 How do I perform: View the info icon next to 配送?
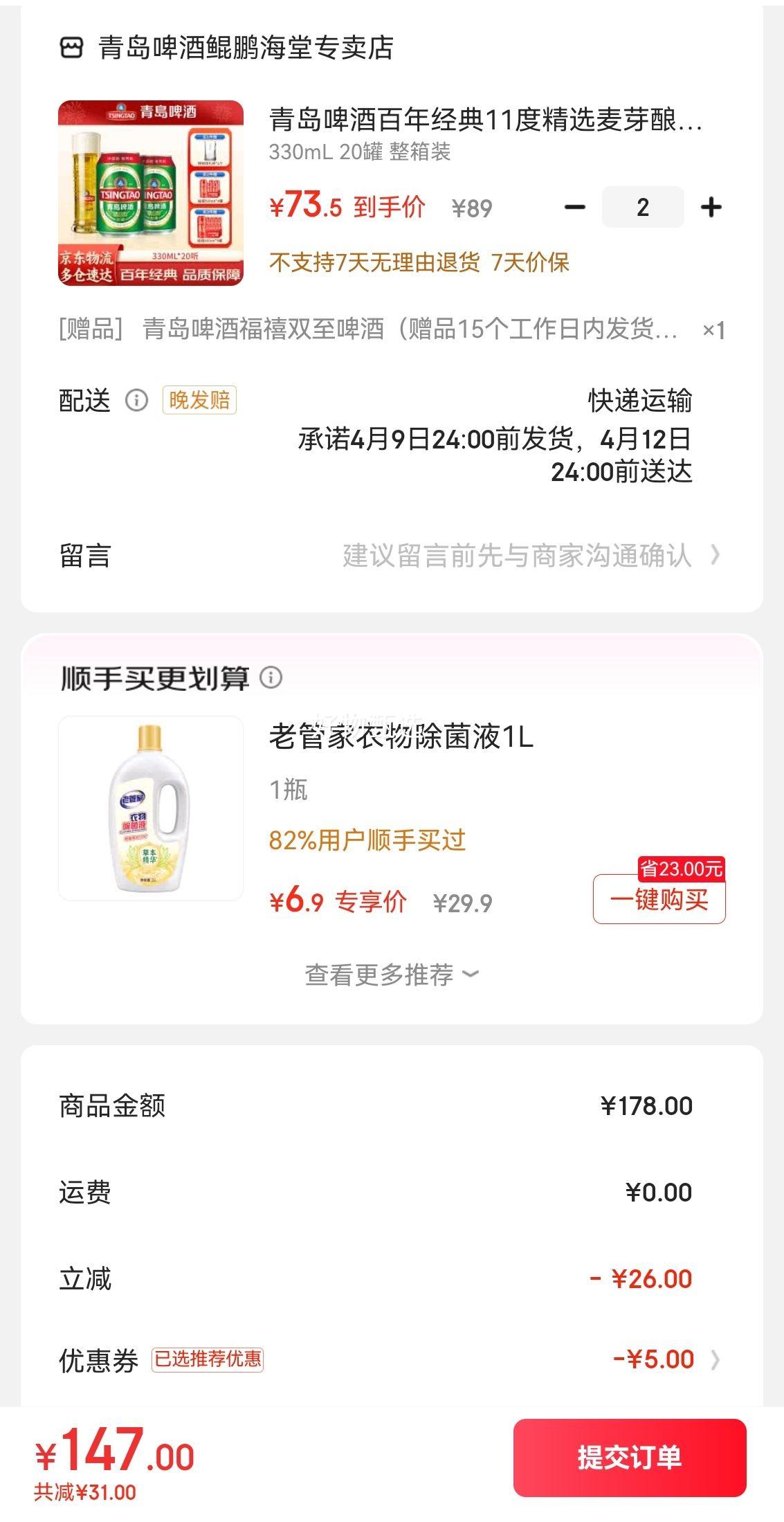click(136, 400)
